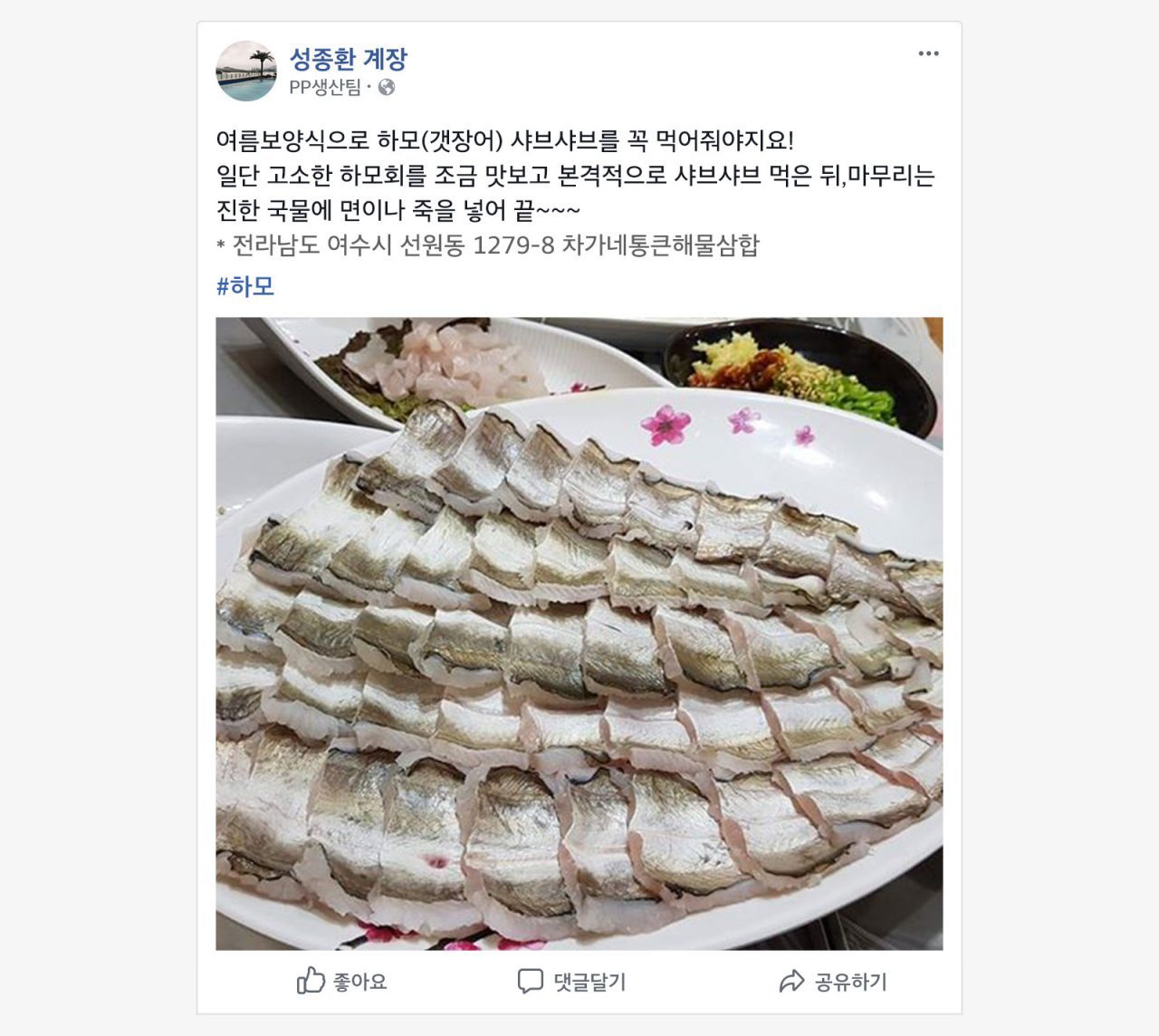The width and height of the screenshot is (1159, 1036).
Task: Share the post with 공유하기
Action: 833,981
